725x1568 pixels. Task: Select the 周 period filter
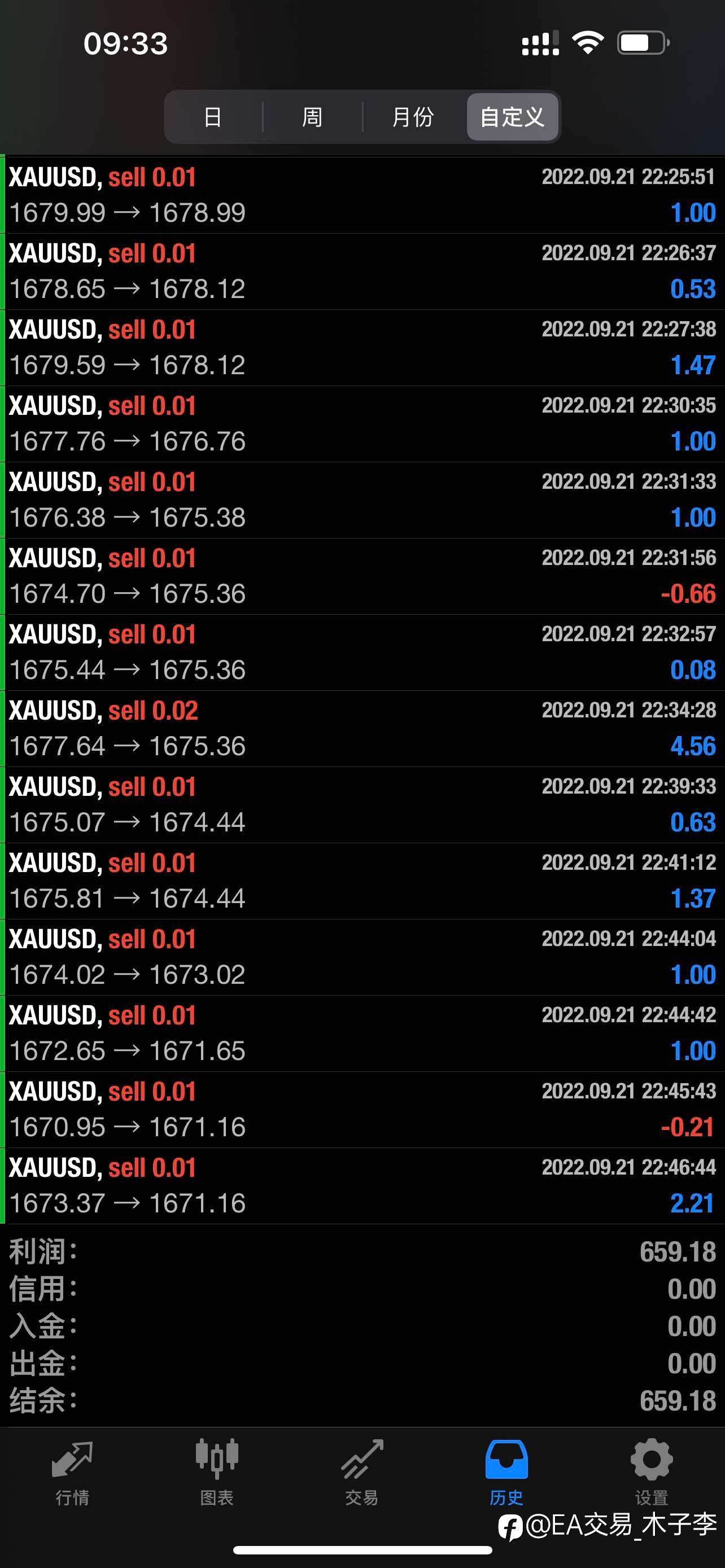312,117
